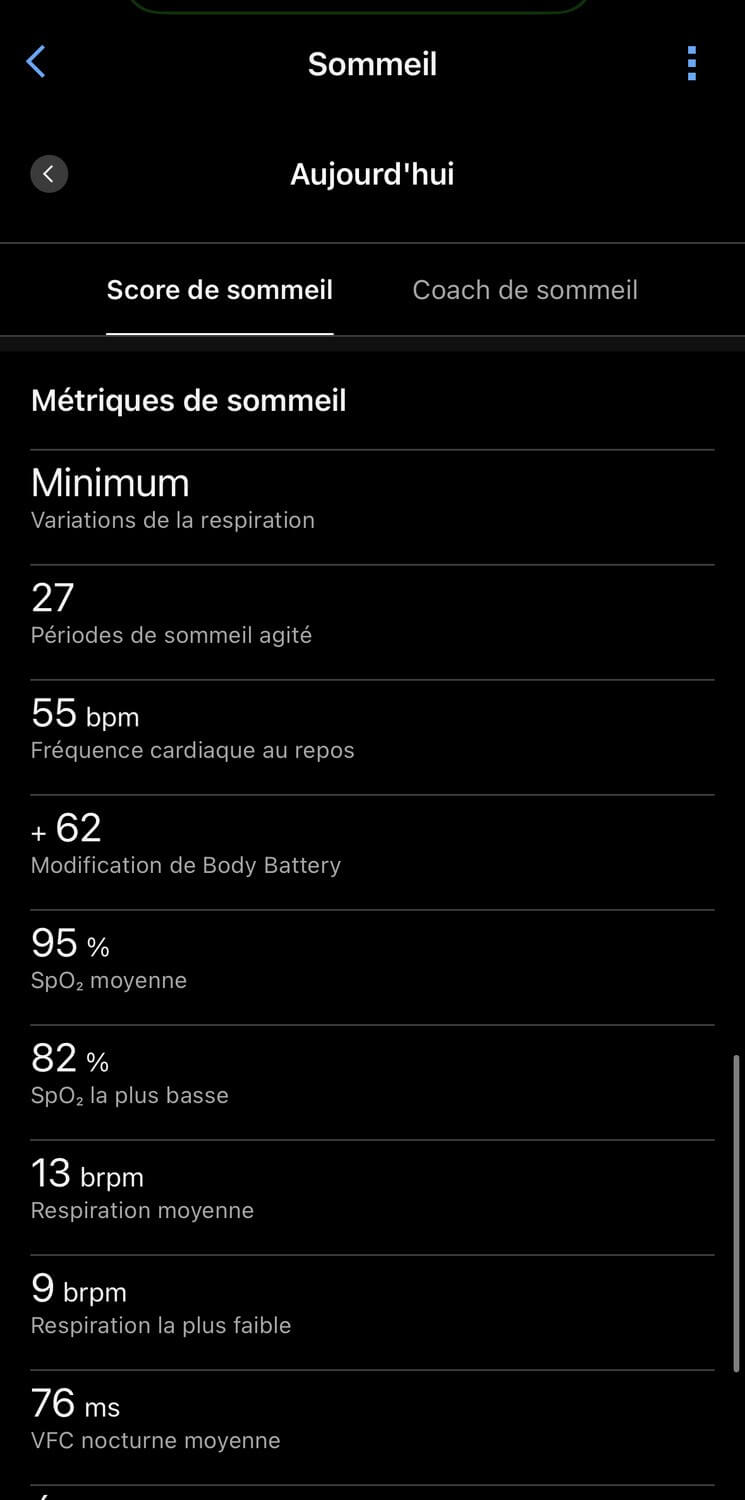This screenshot has width=745, height=1500.
Task: Go to the previous day before Aujourd'hui
Action: 49,174
